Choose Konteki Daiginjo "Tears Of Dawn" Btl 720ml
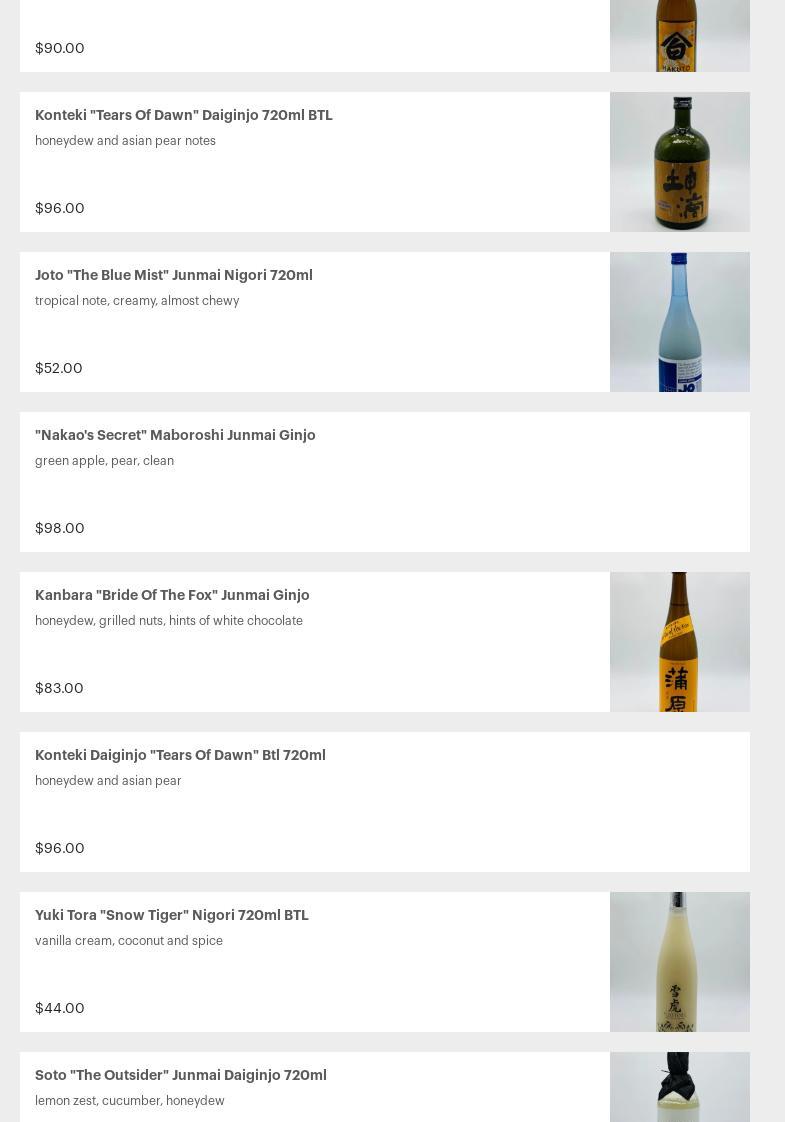Screen dimensions: 785x1122 point(180,756)
